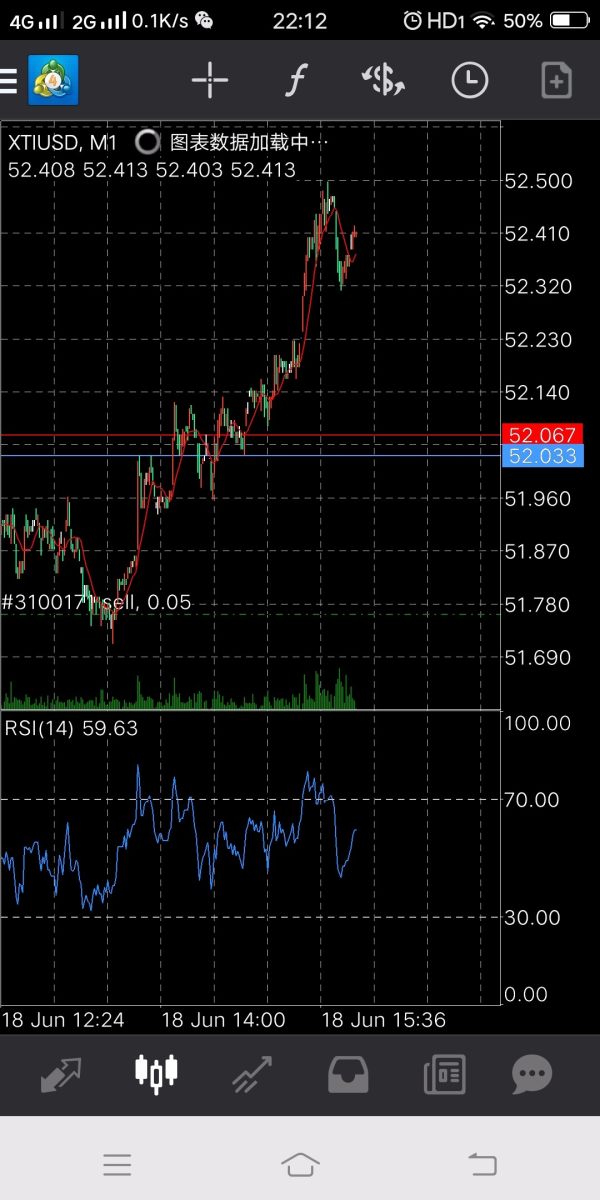The width and height of the screenshot is (600, 1200).
Task: Open the History inbox tab
Action: (348, 1074)
